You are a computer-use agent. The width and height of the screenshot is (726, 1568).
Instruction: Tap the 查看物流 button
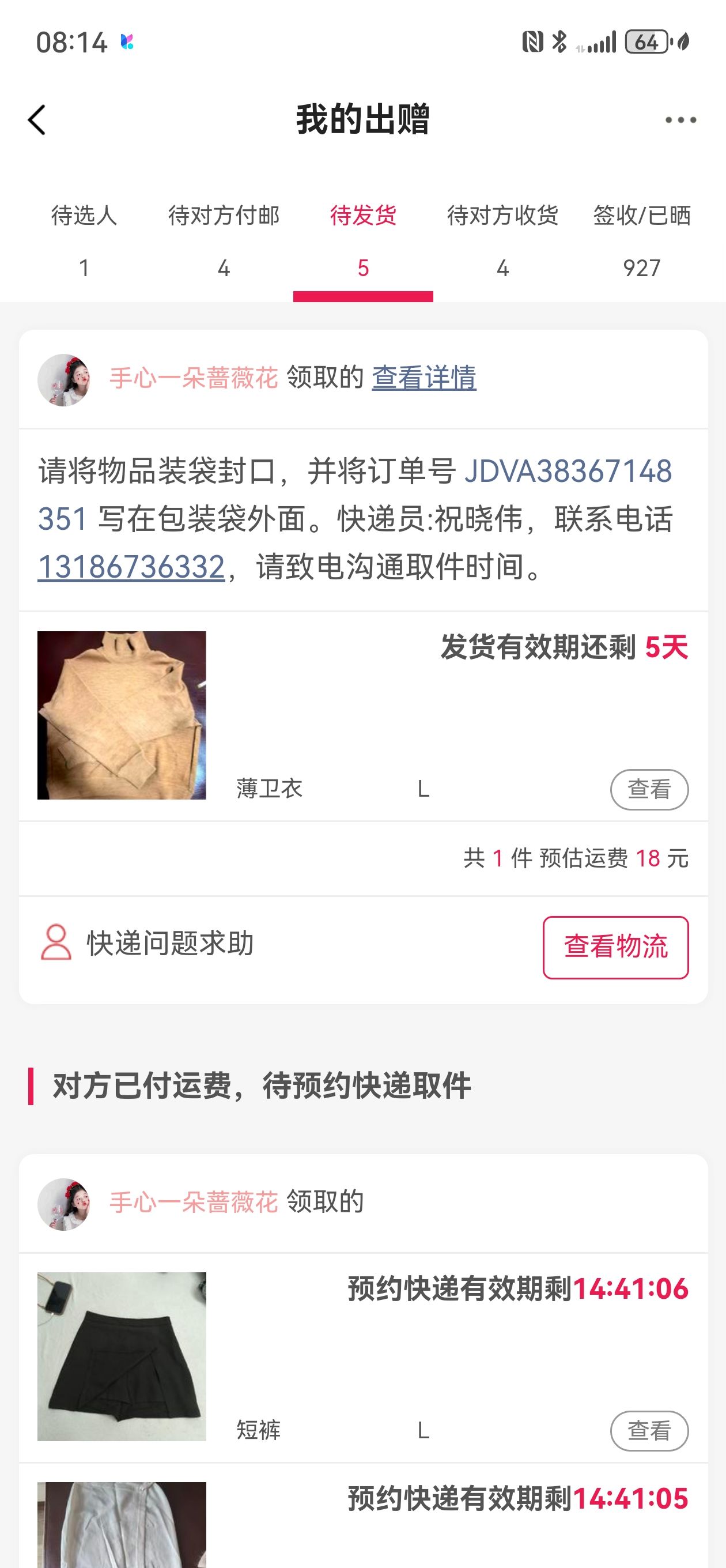(615, 947)
